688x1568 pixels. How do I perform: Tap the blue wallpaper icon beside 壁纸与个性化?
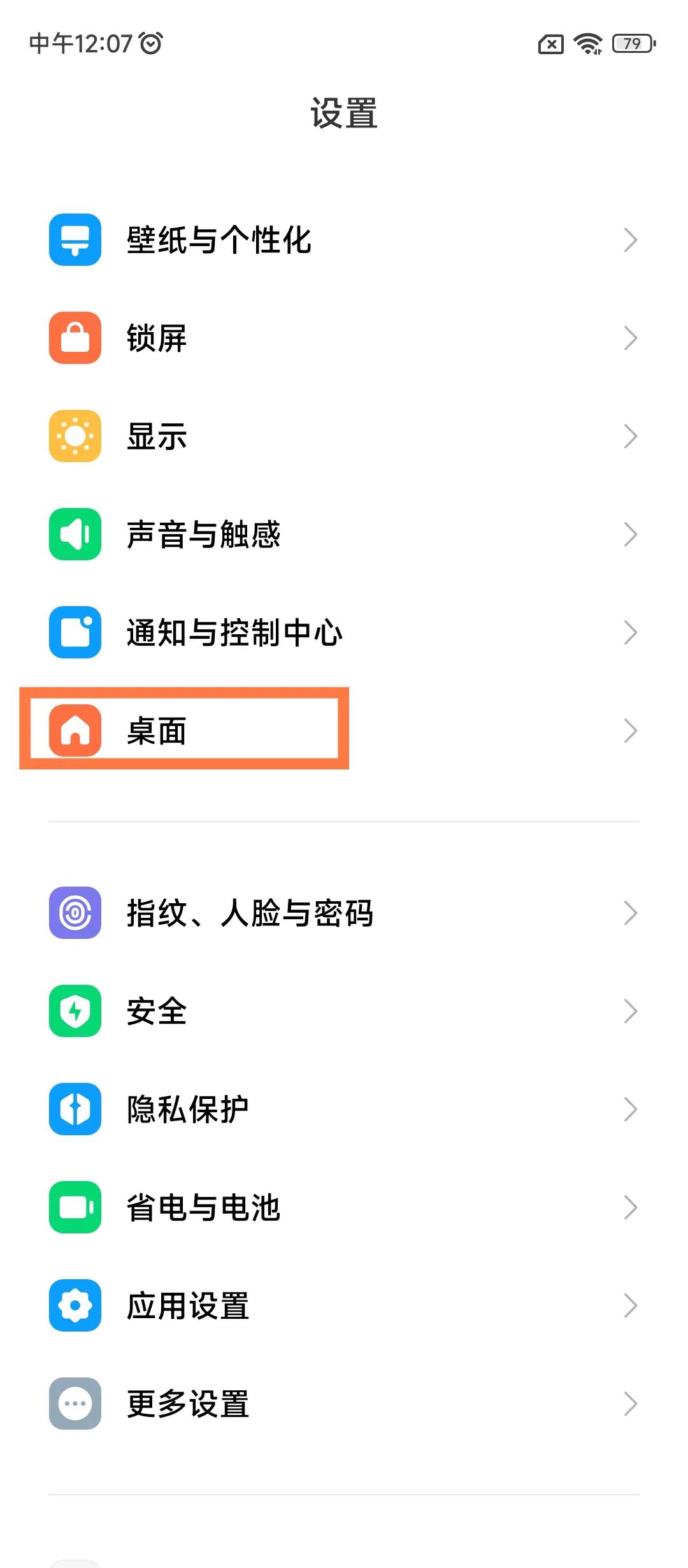pos(74,240)
